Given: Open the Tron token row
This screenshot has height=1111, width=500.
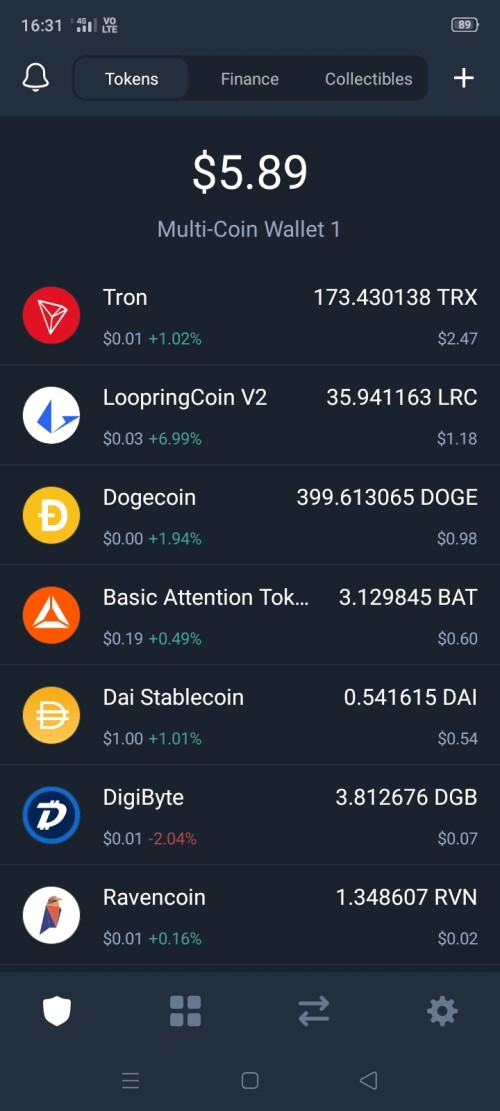Looking at the screenshot, I should coord(250,315).
